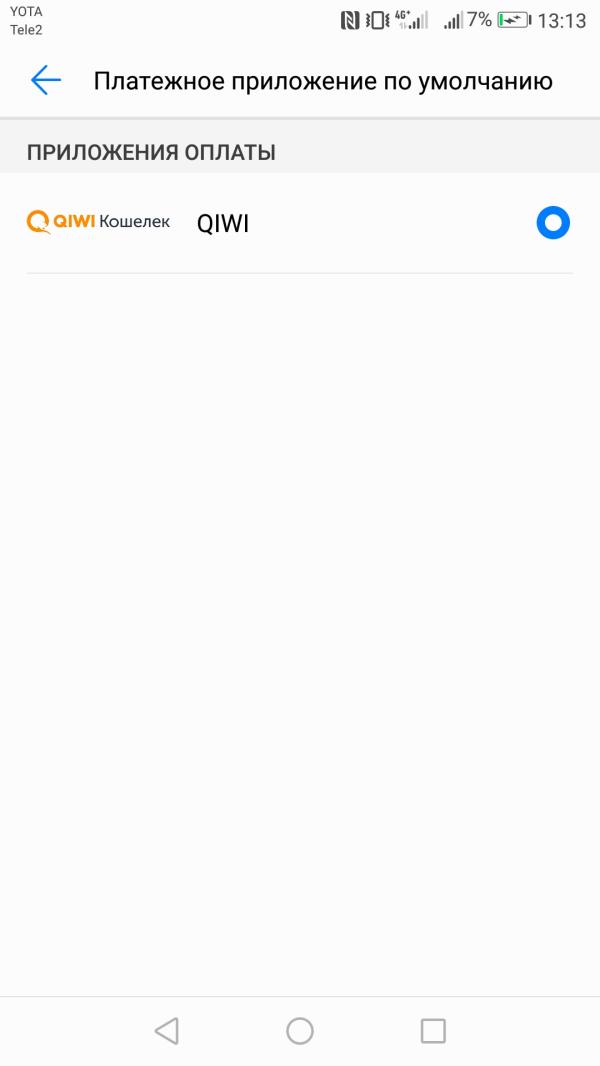This screenshot has width=600, height=1066.
Task: Open the recent apps overview
Action: (x=433, y=1031)
